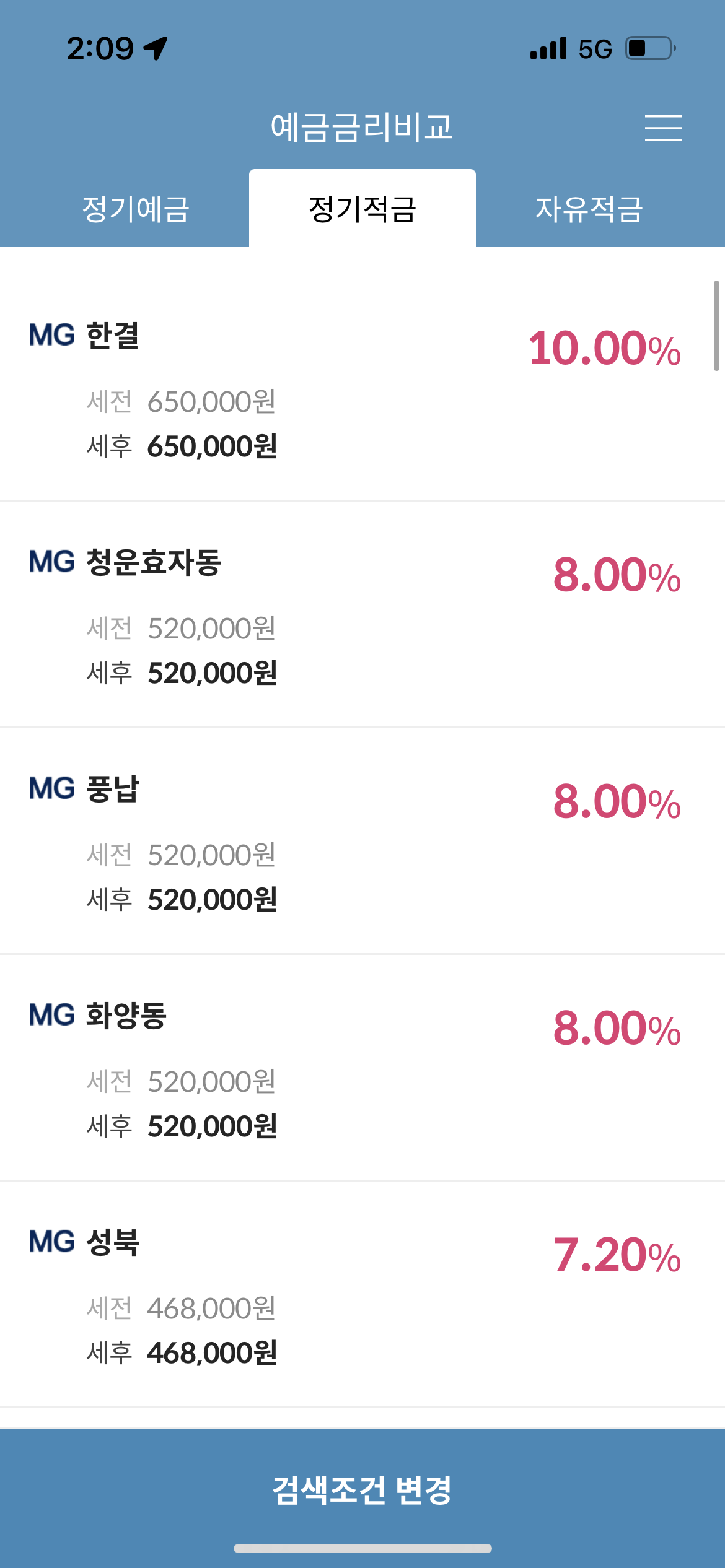Switch to the 정기예금 tab
The image size is (725, 1568).
(135, 209)
